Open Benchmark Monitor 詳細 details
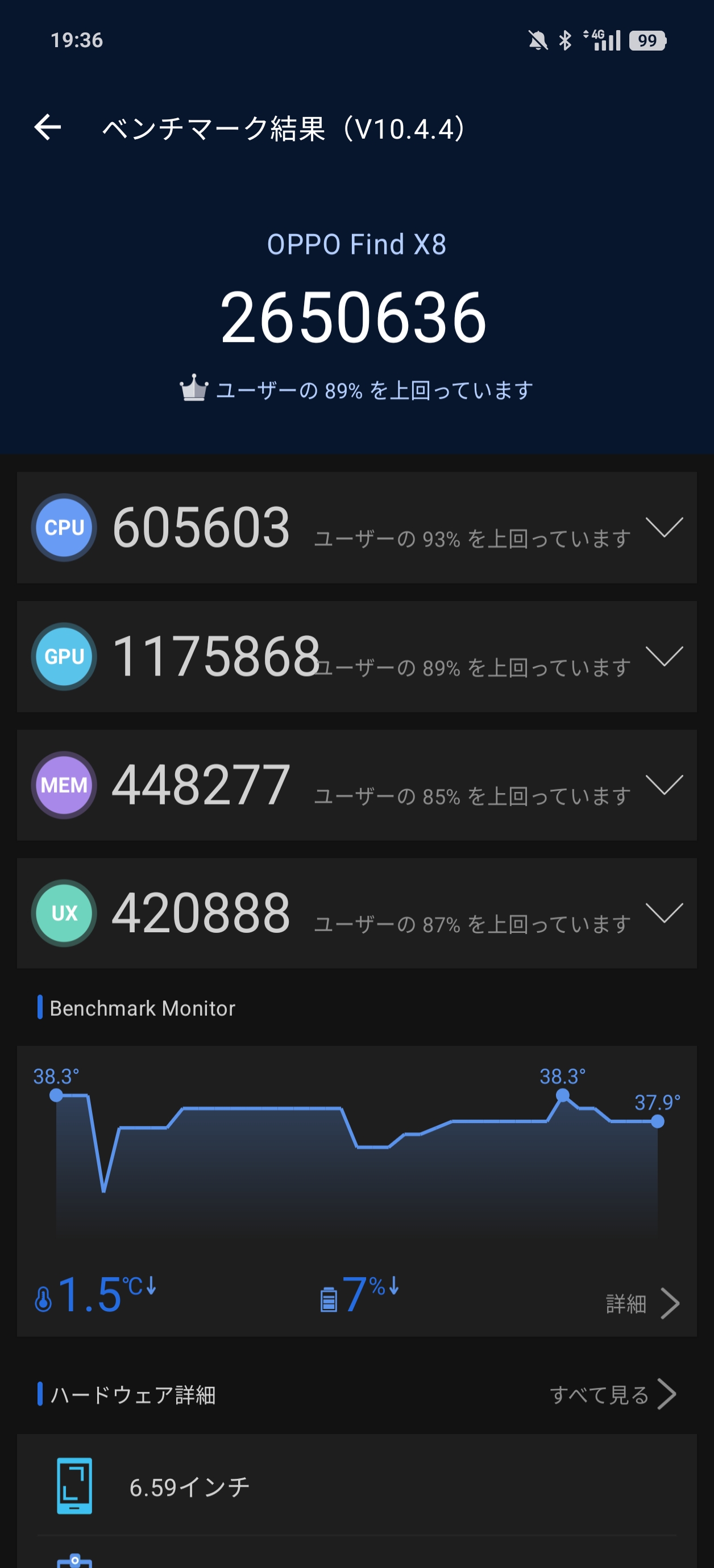Screen dimensions: 714x1568 [641, 1303]
